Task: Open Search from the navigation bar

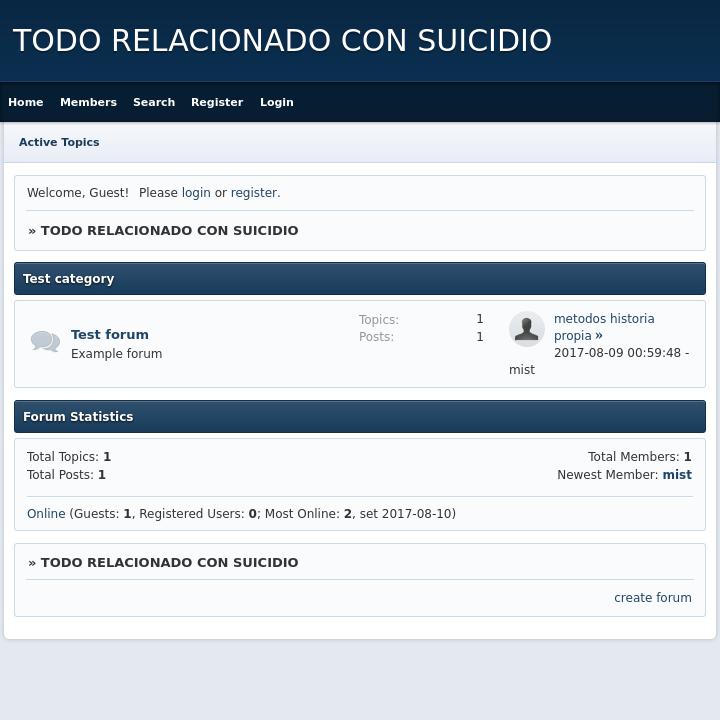Action: (x=154, y=102)
